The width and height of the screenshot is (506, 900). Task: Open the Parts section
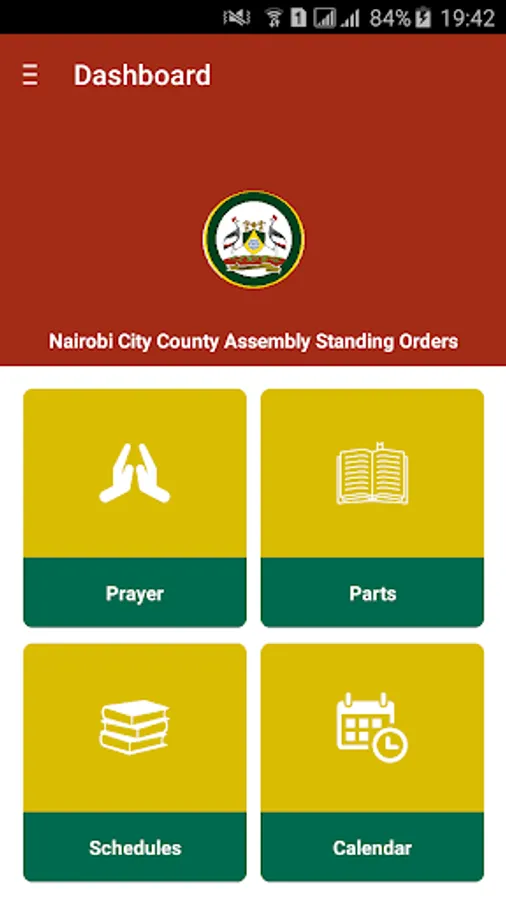click(x=372, y=508)
